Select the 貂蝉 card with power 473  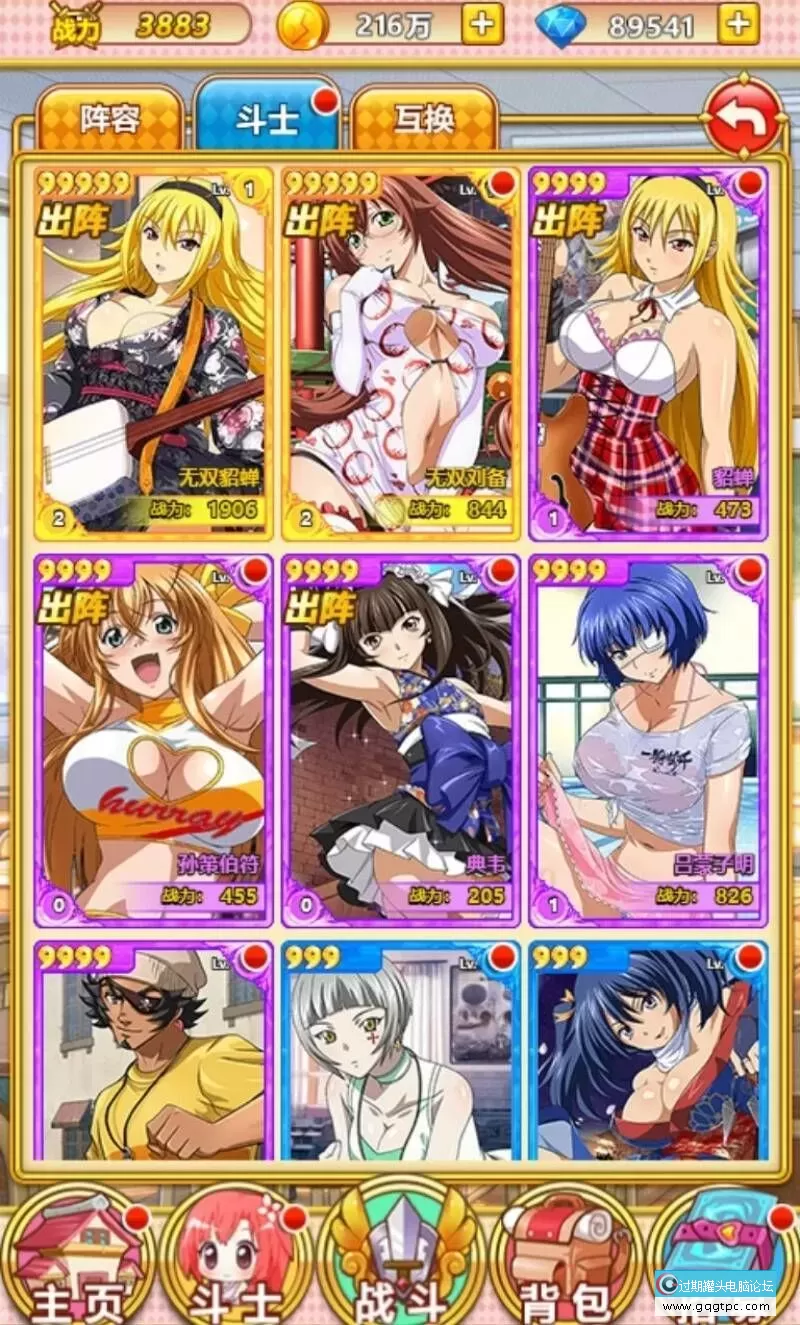(x=648, y=350)
